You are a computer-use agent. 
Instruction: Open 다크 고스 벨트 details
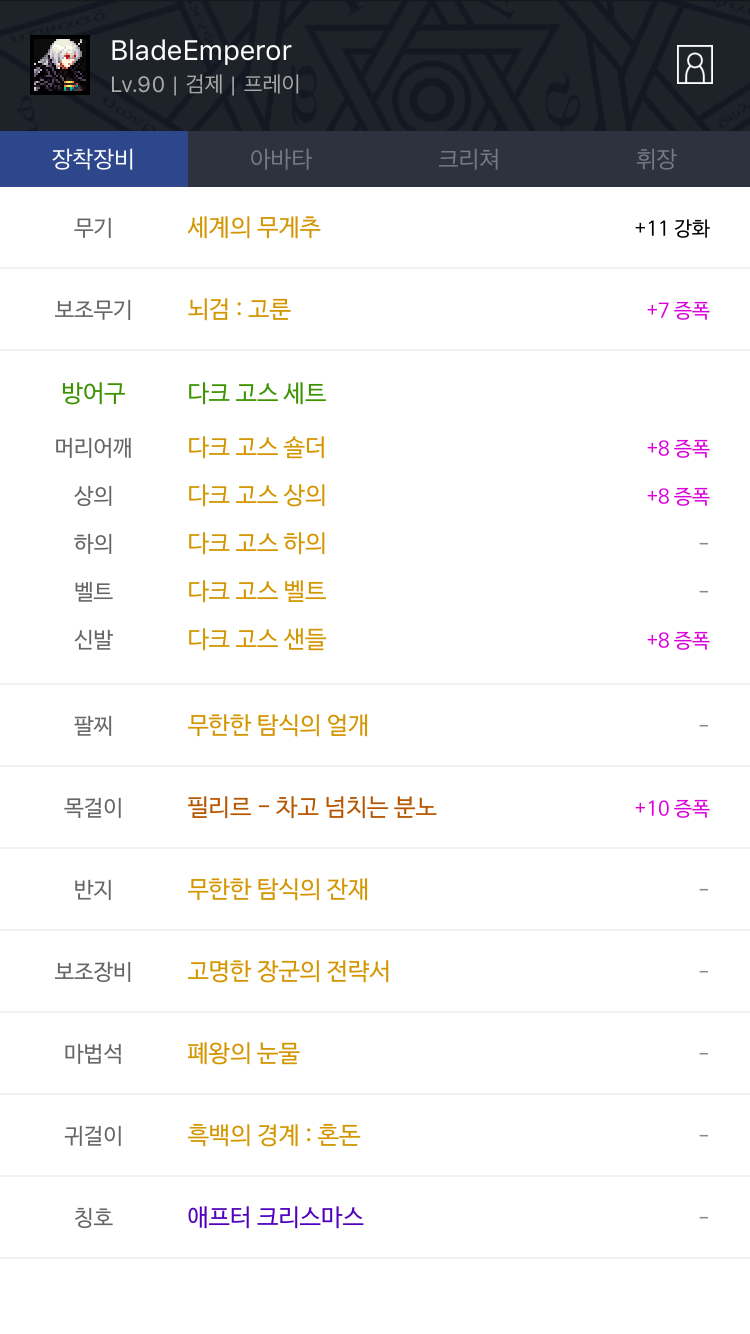257,591
